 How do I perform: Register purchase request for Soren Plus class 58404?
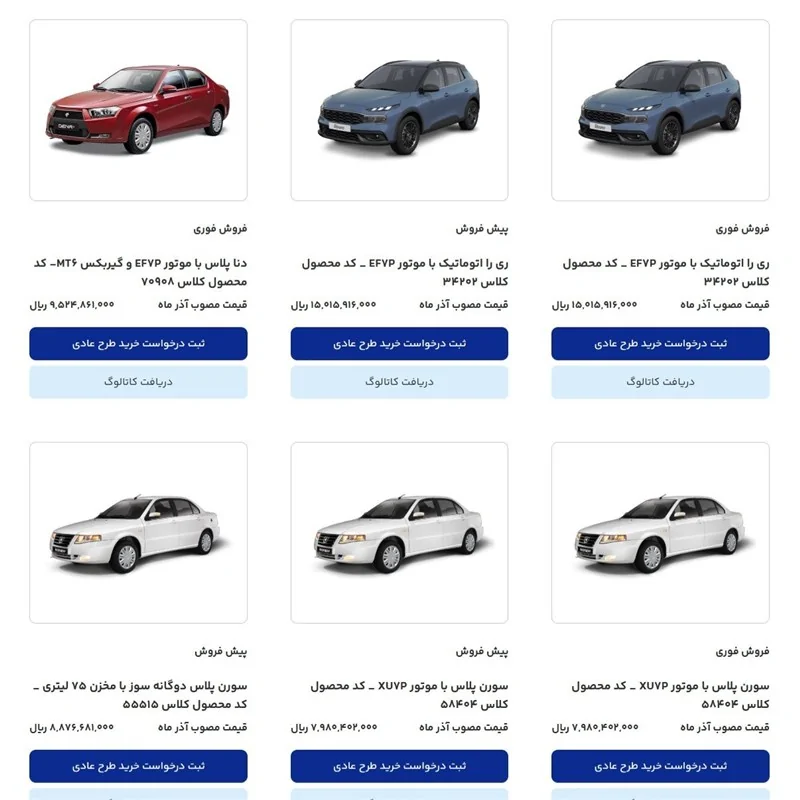point(660,766)
